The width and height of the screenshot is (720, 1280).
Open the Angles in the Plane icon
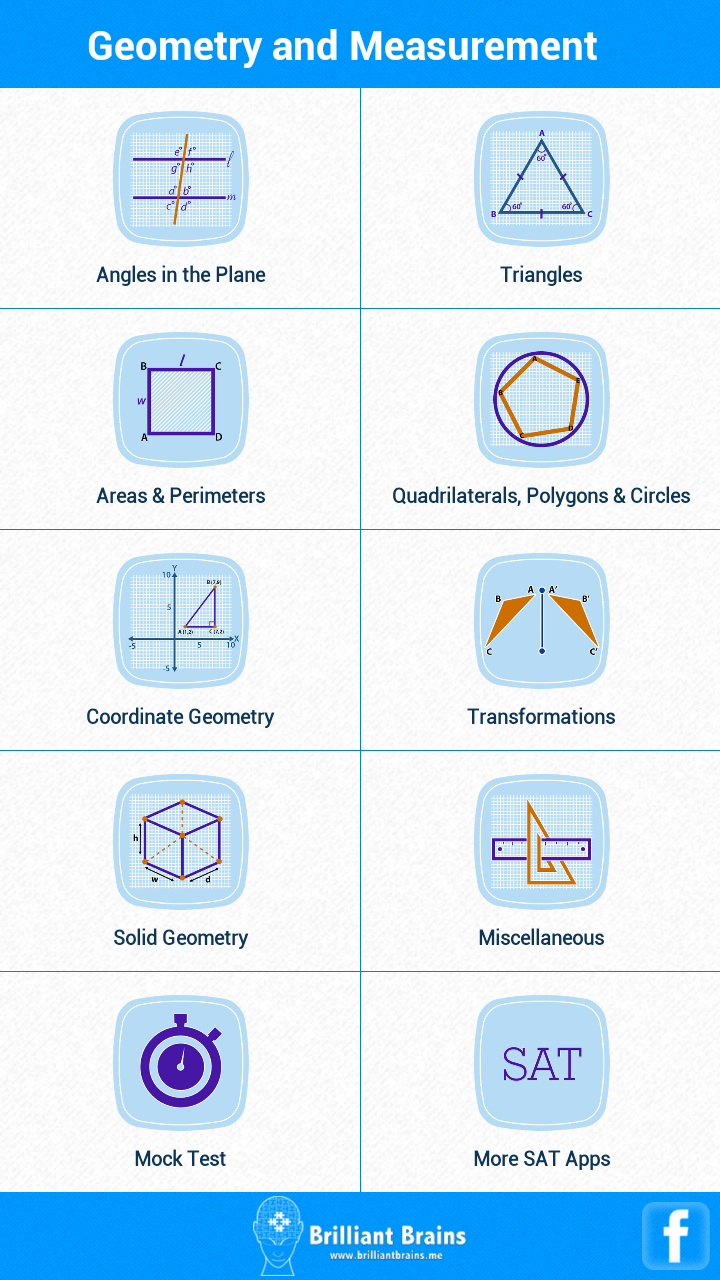point(180,179)
